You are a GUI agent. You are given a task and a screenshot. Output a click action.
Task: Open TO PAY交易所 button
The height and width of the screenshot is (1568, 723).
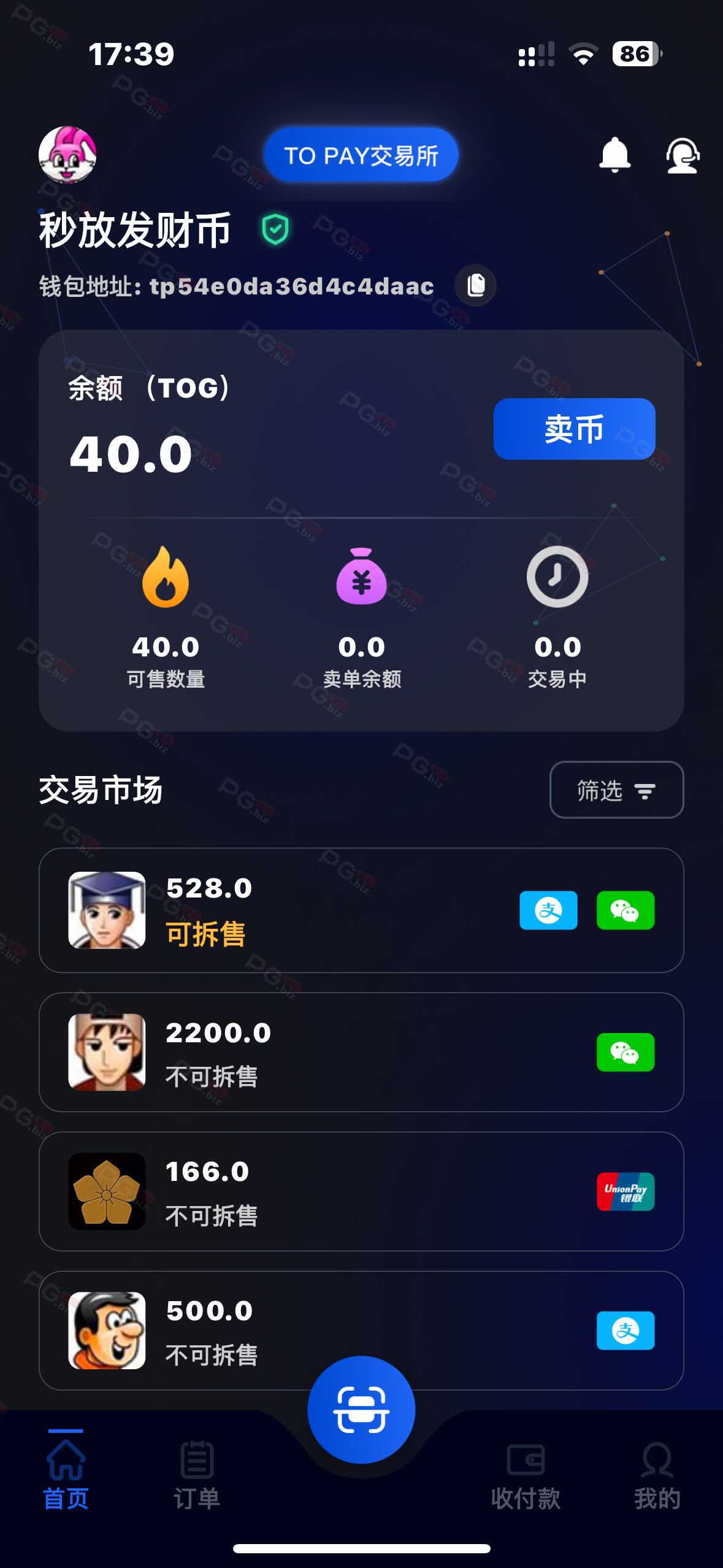pos(361,155)
